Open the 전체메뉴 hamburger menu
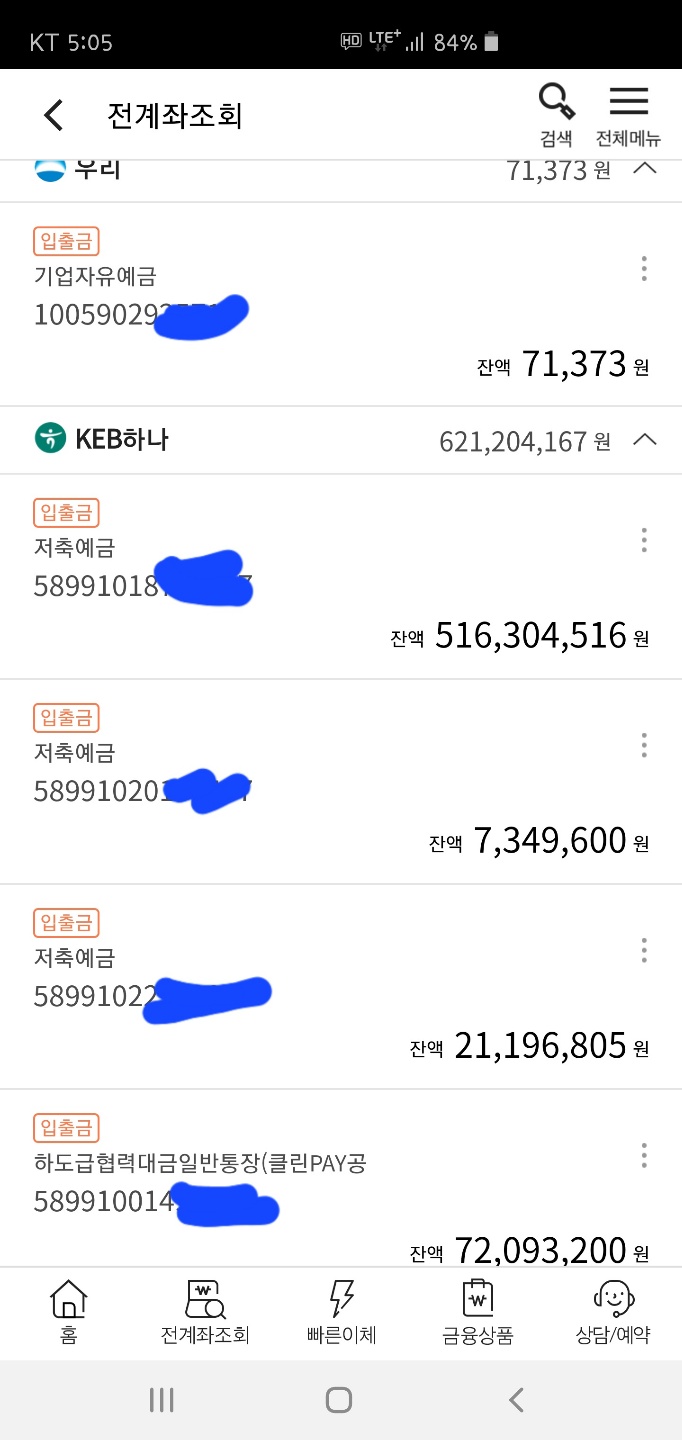The height and width of the screenshot is (1440, 682). pyautogui.click(x=628, y=115)
